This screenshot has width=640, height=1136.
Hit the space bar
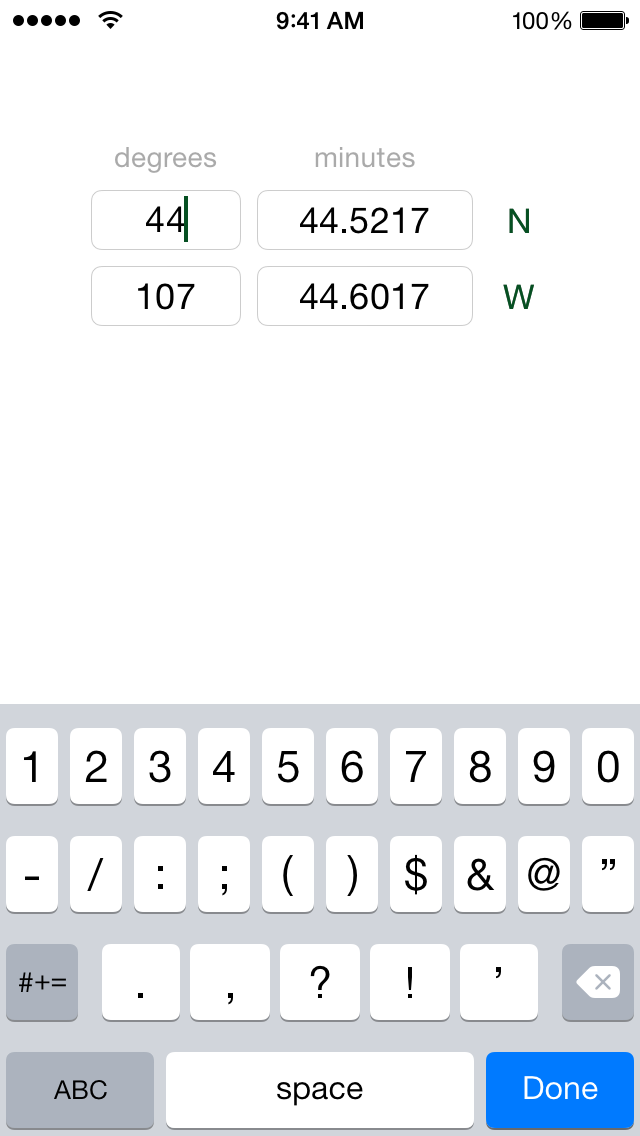[x=320, y=1089]
